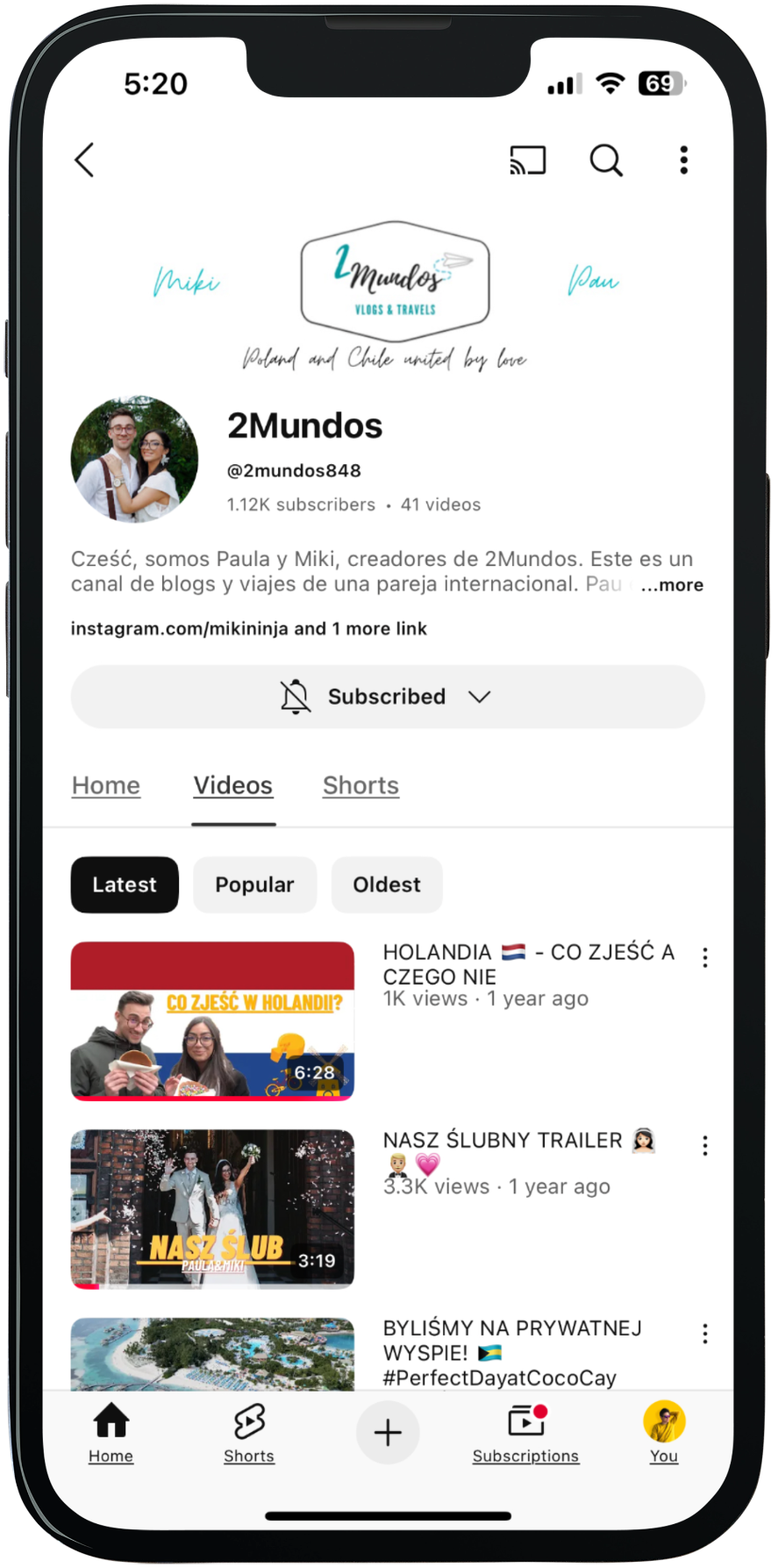Sort videos by Oldest
Image resolution: width=778 pixels, height=1568 pixels.
click(387, 884)
